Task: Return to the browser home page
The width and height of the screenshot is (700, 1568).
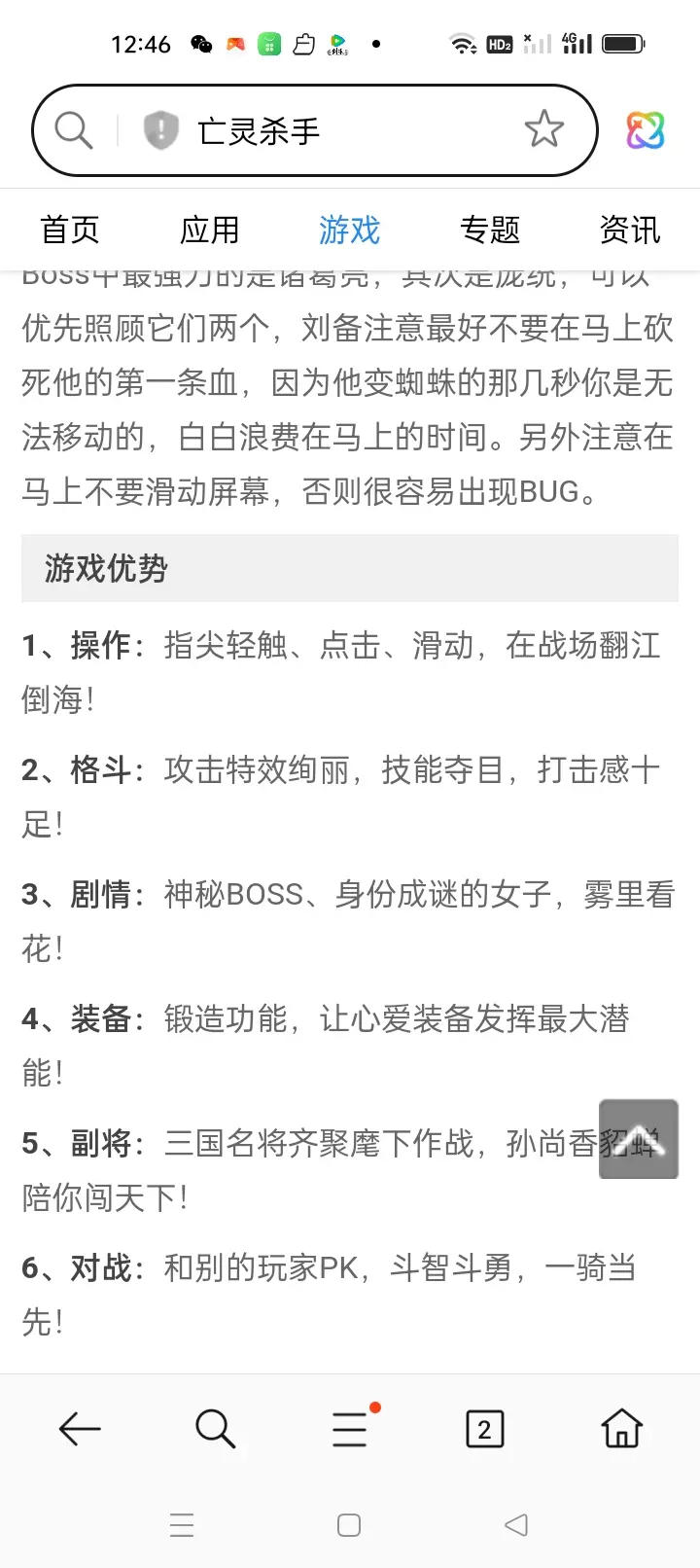Action: coord(622,1428)
